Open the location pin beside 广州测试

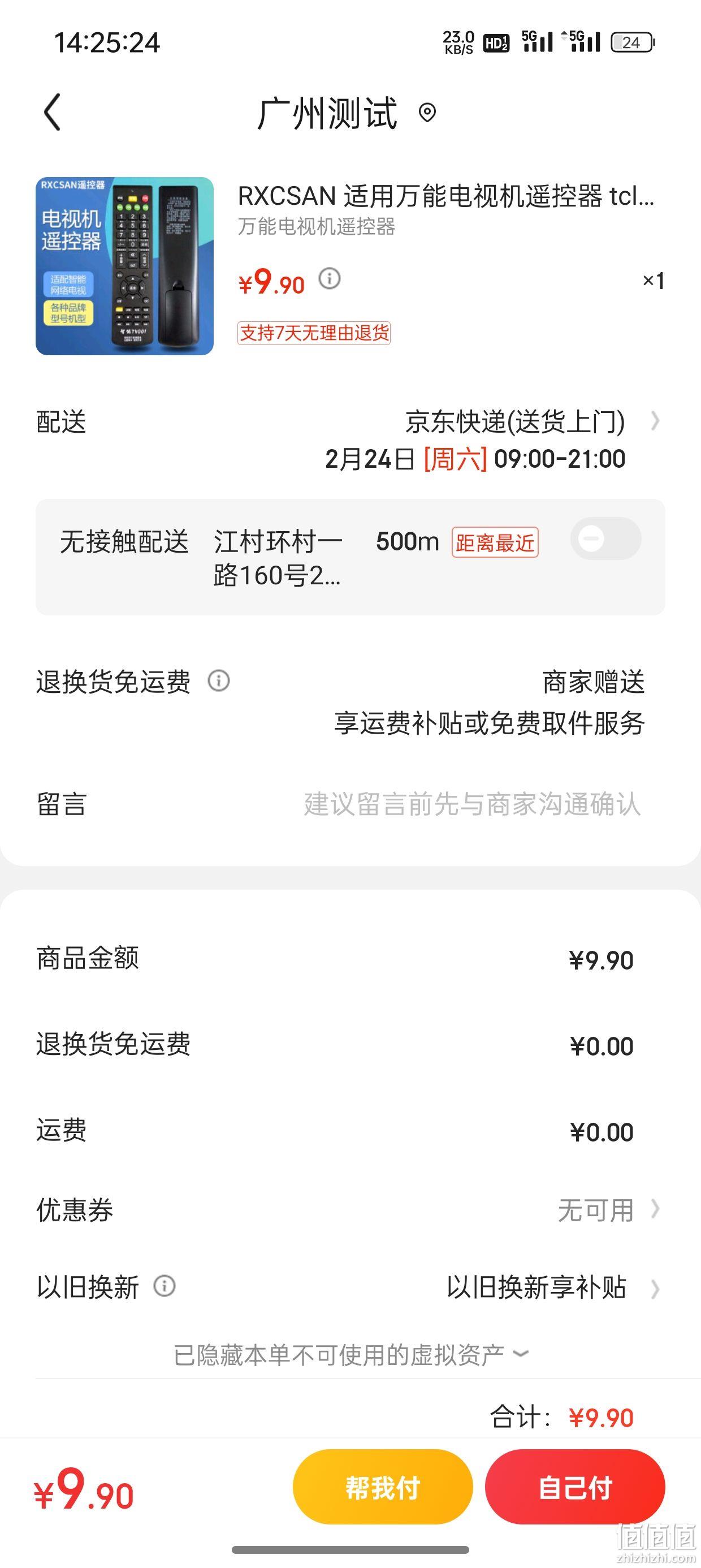point(428,113)
